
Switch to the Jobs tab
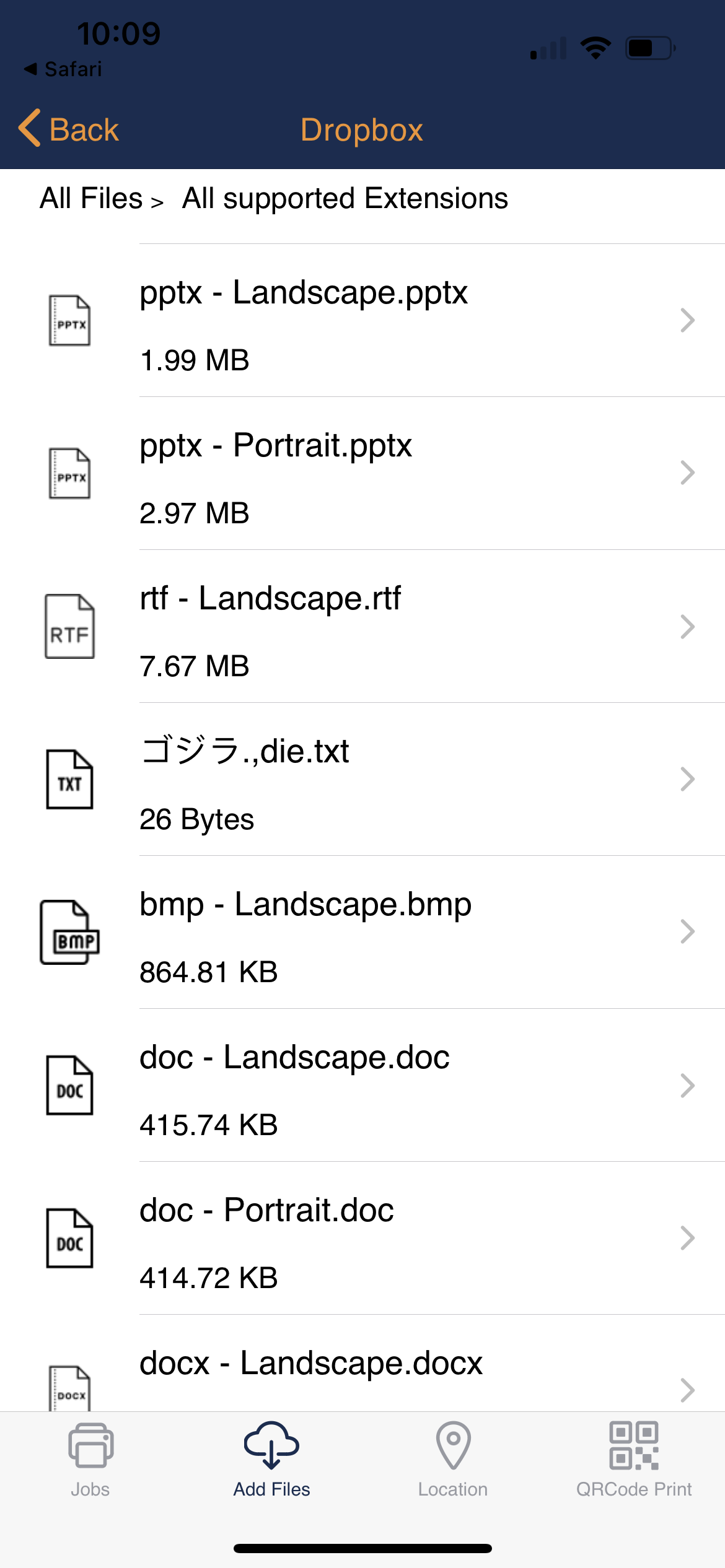[x=90, y=1460]
